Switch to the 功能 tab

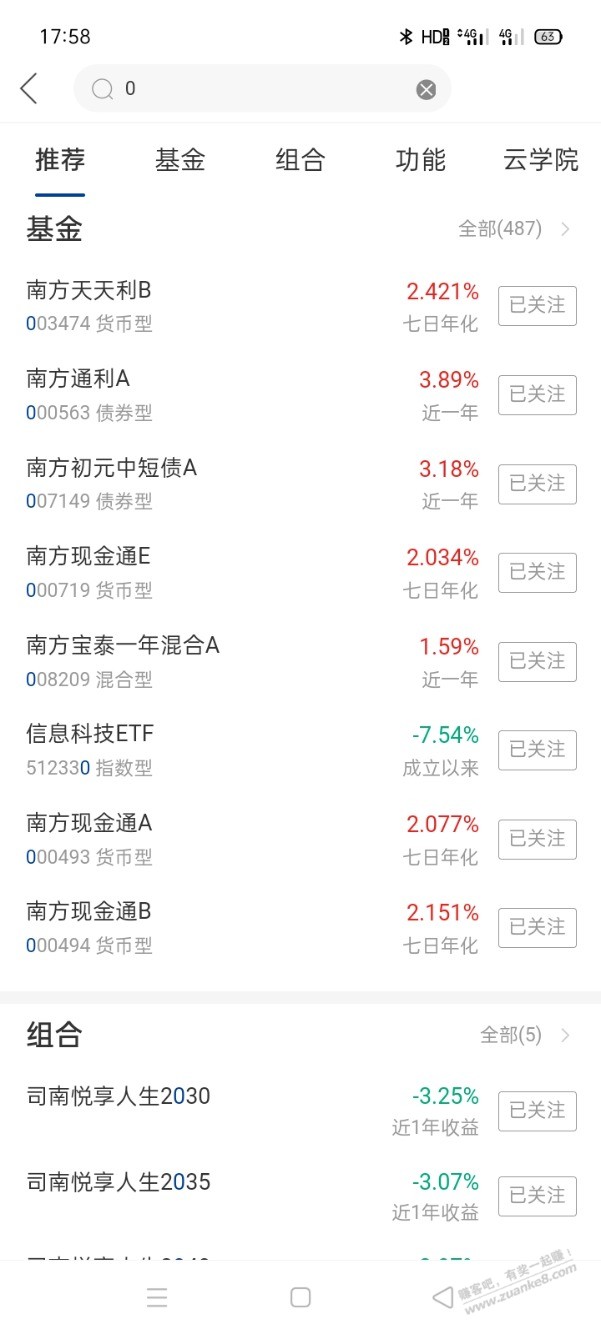point(420,160)
